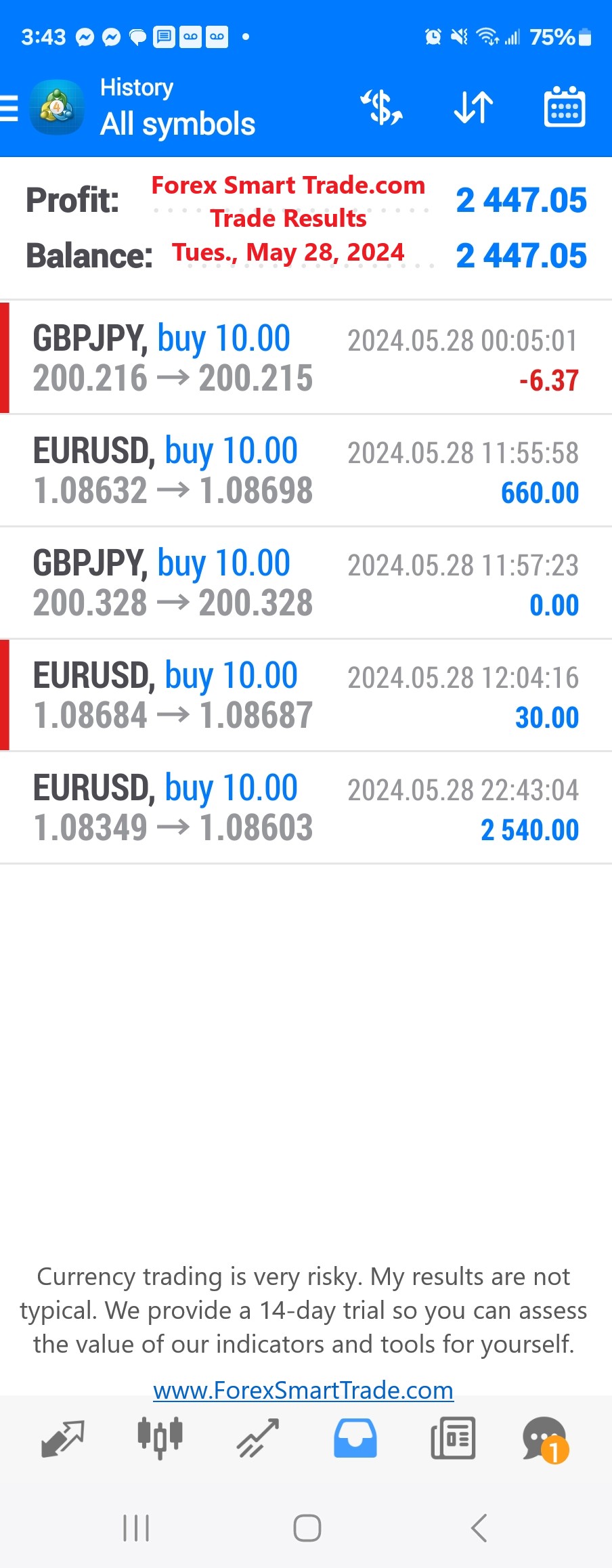This screenshot has width=612, height=1568.
Task: Select the History inbox tab
Action: click(355, 1438)
